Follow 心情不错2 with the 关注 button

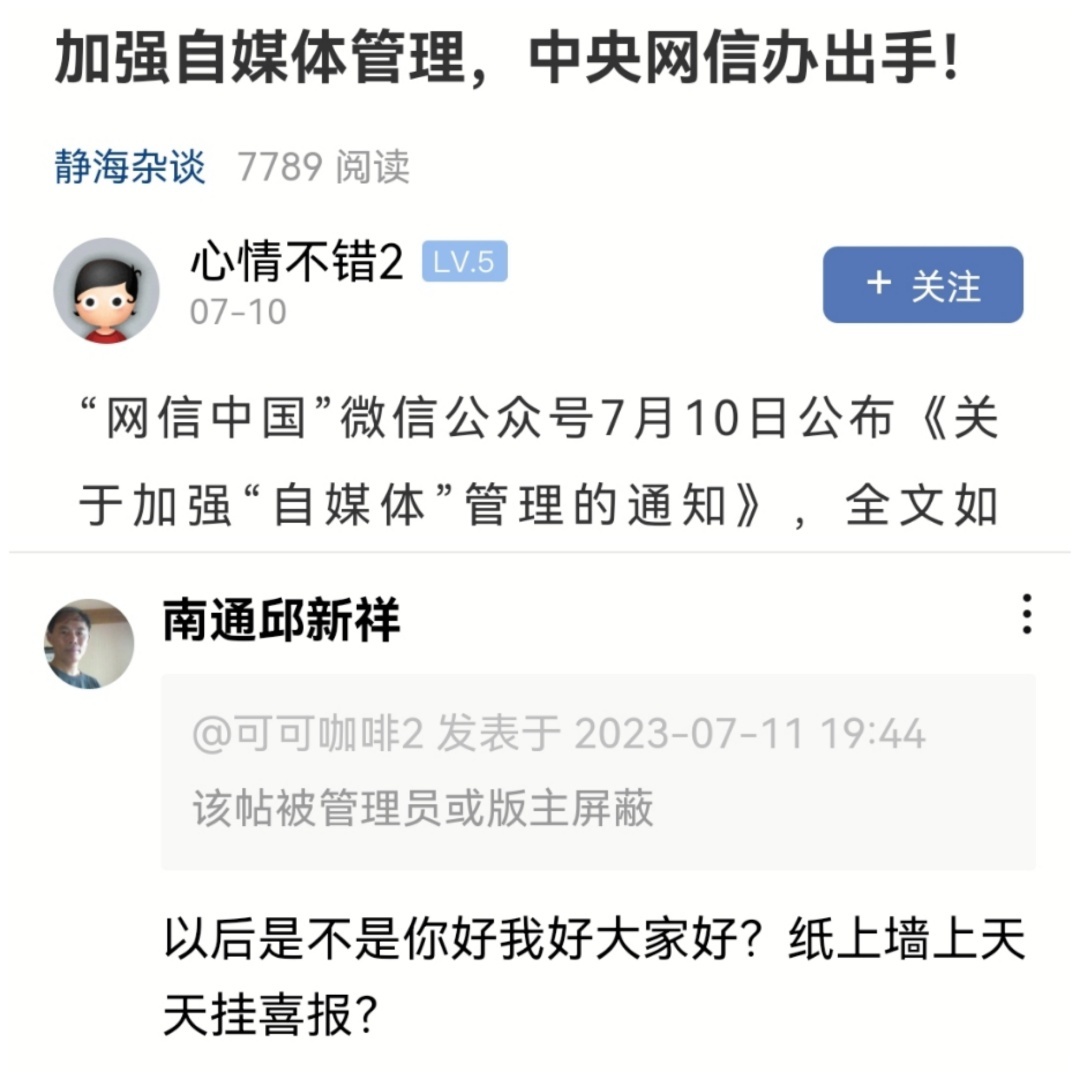pos(922,285)
